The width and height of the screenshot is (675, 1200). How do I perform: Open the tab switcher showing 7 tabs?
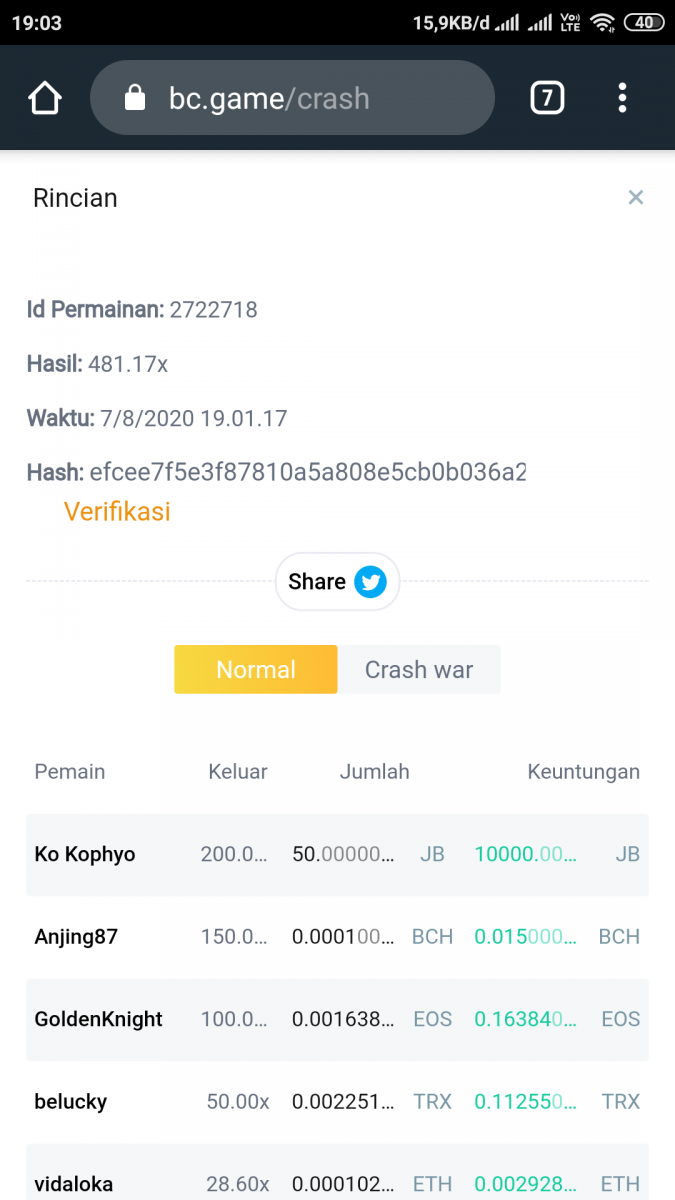pyautogui.click(x=546, y=98)
